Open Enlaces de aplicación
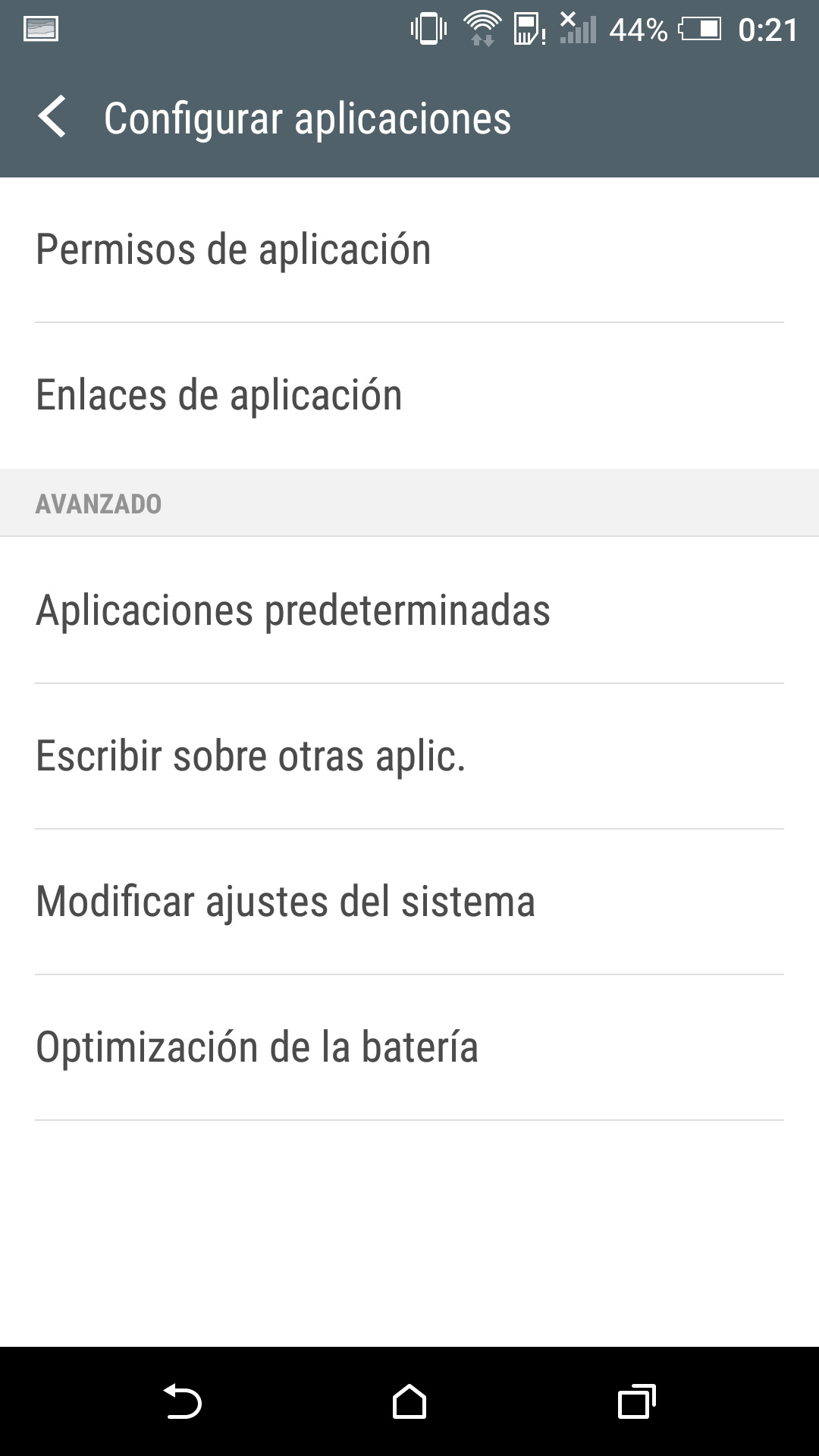819x1456 pixels. pos(409,395)
